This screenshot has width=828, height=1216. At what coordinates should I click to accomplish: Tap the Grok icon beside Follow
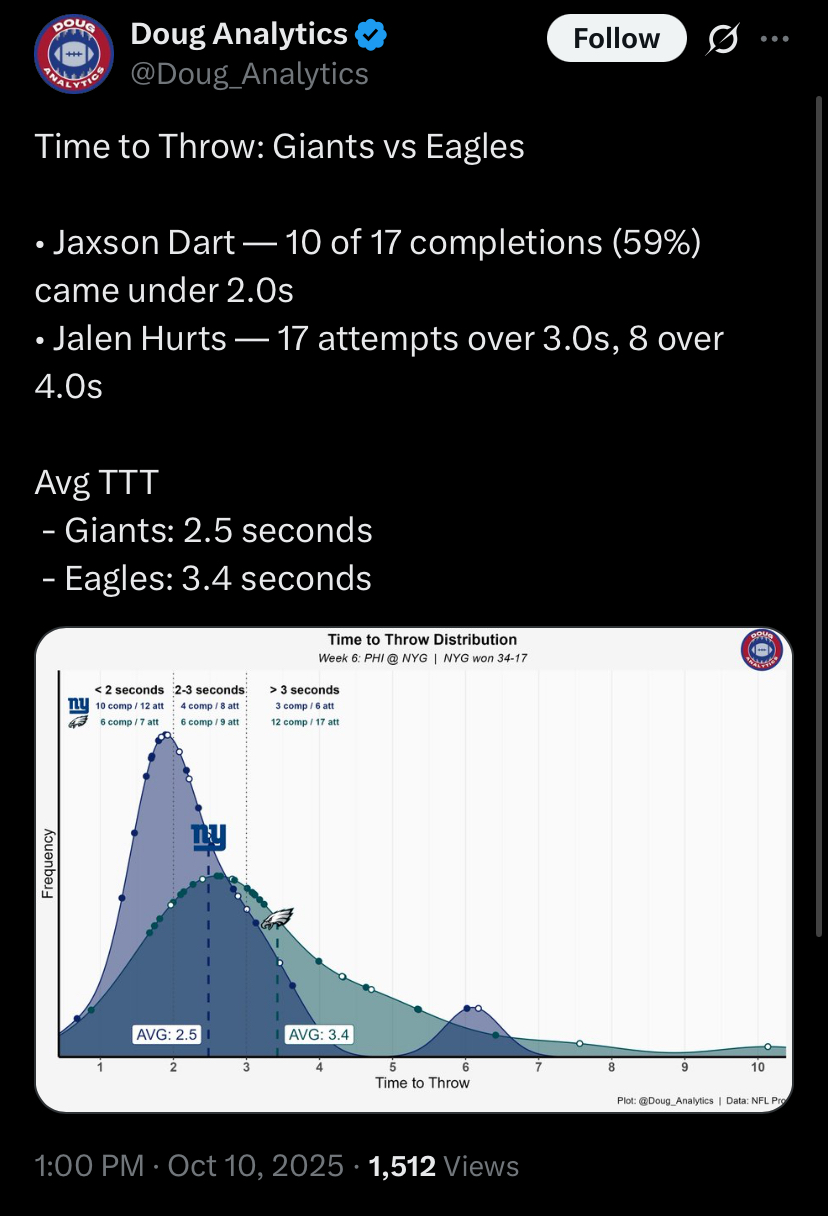tap(720, 39)
